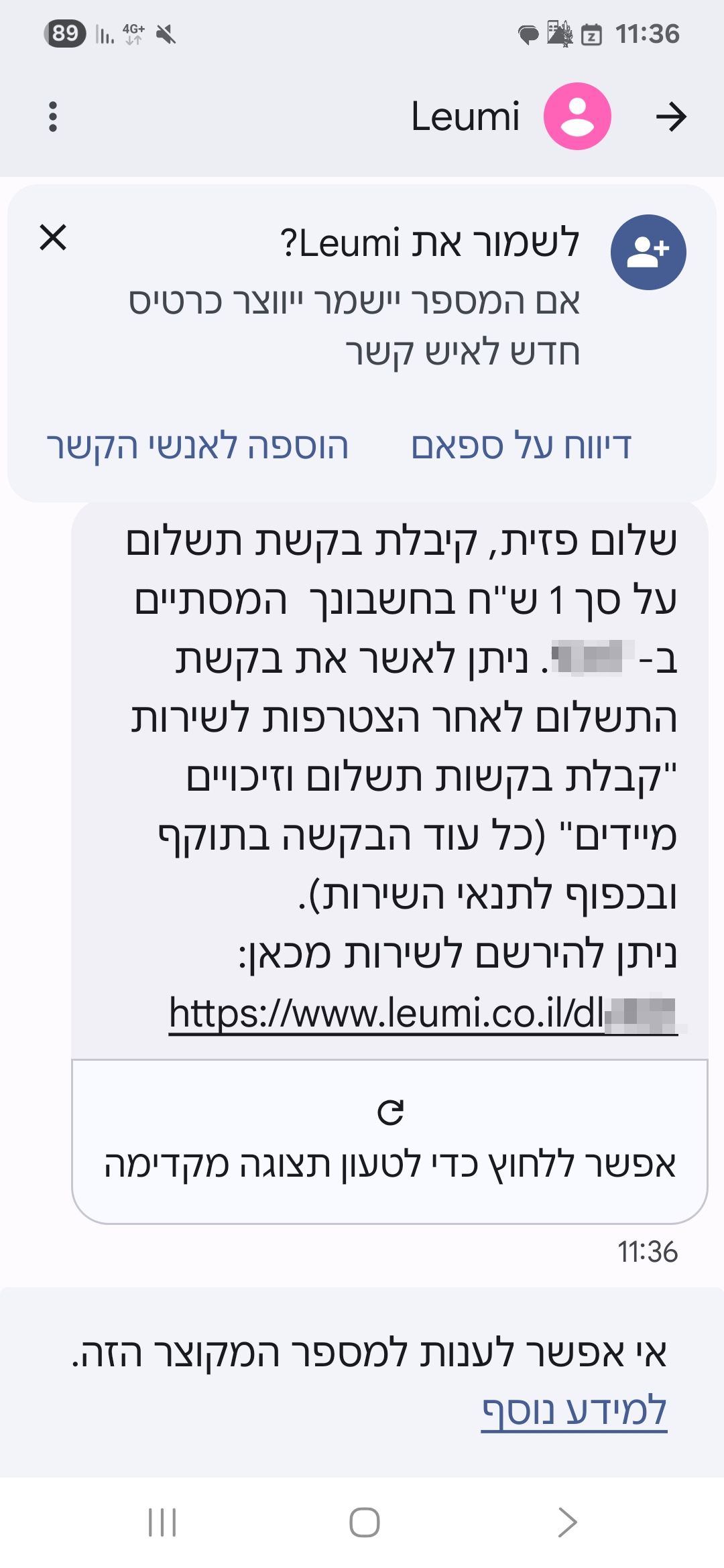Open recent apps from navigation bar
This screenshot has width=724, height=1568.
coord(162,1522)
